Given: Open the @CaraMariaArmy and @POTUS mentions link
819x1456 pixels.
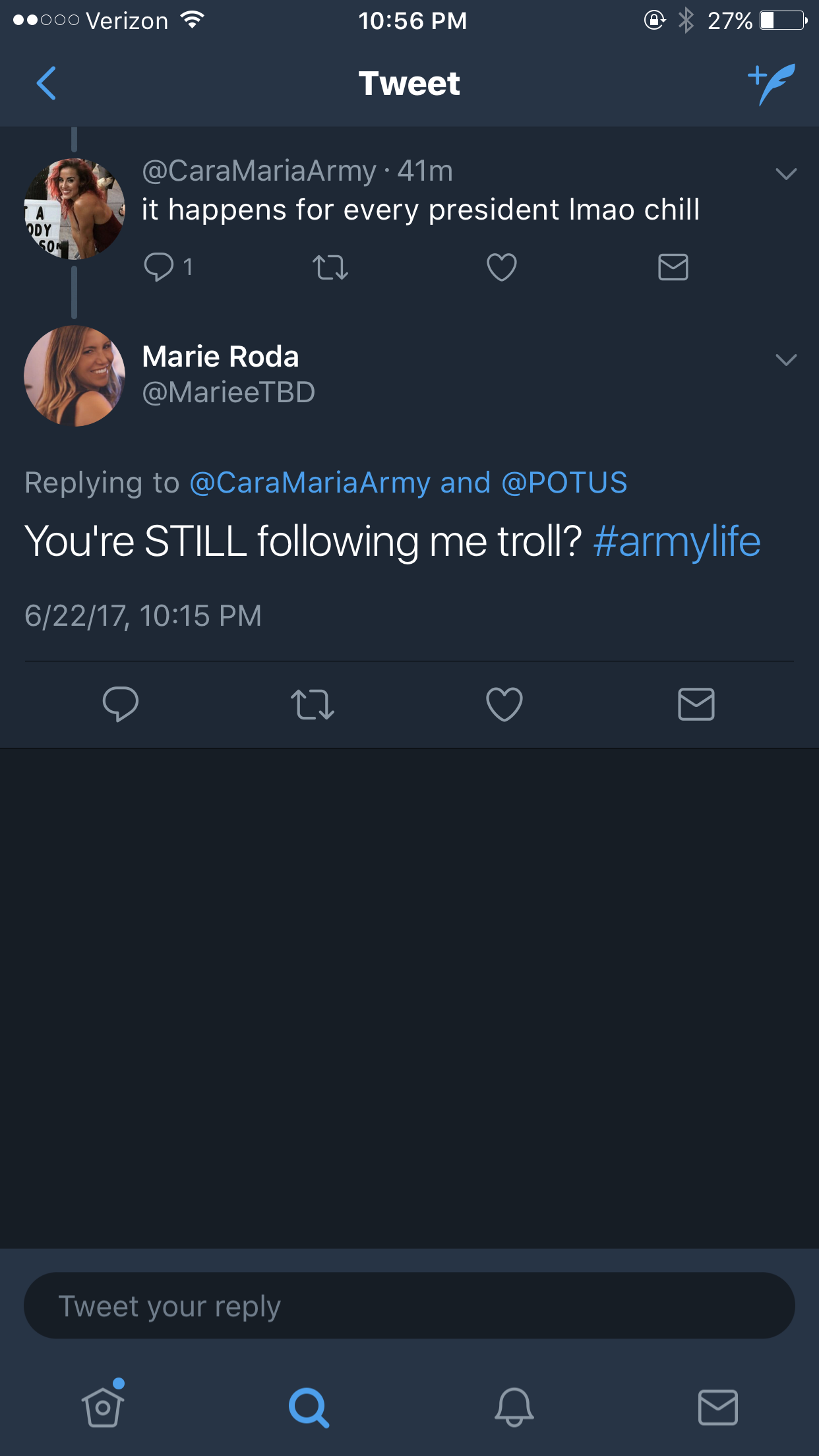Looking at the screenshot, I should (408, 483).
